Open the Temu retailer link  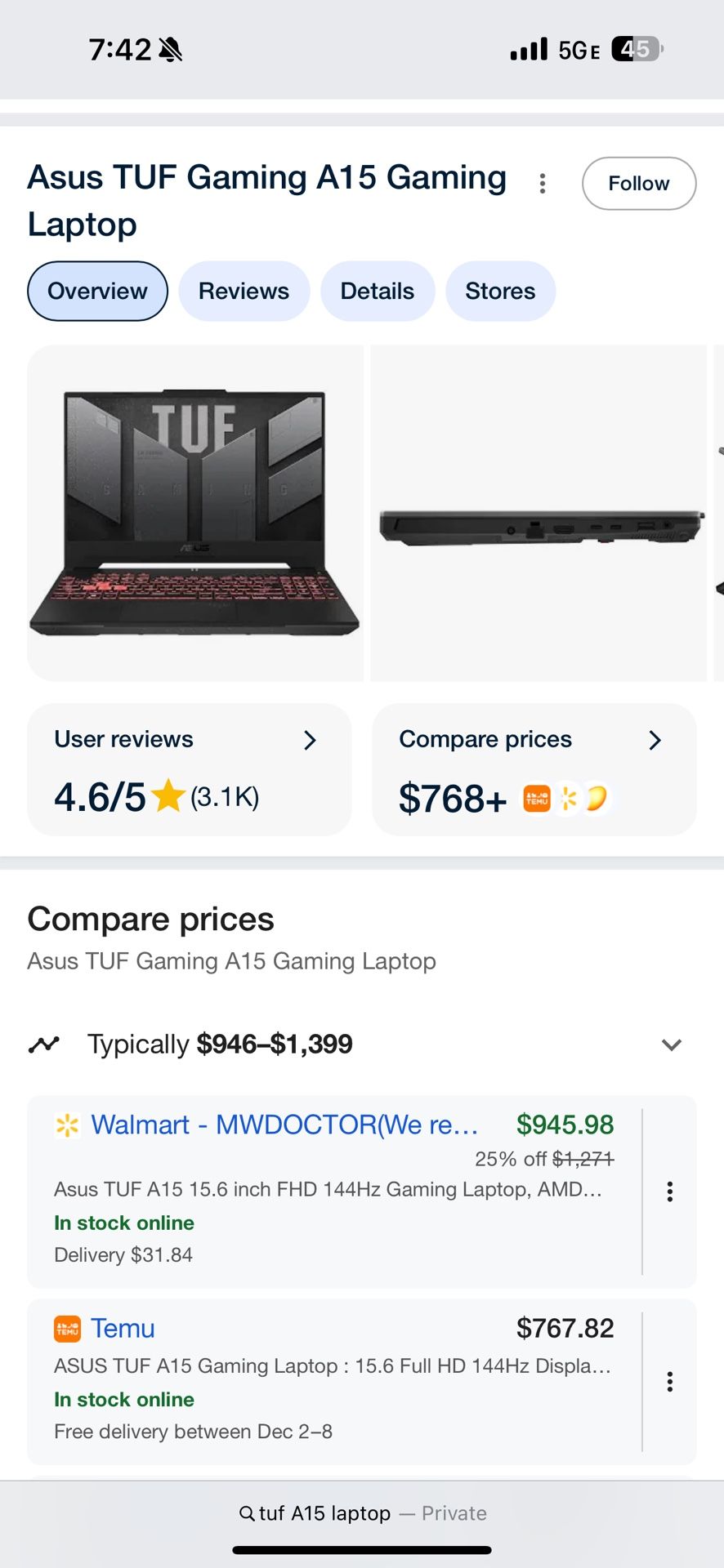123,1329
